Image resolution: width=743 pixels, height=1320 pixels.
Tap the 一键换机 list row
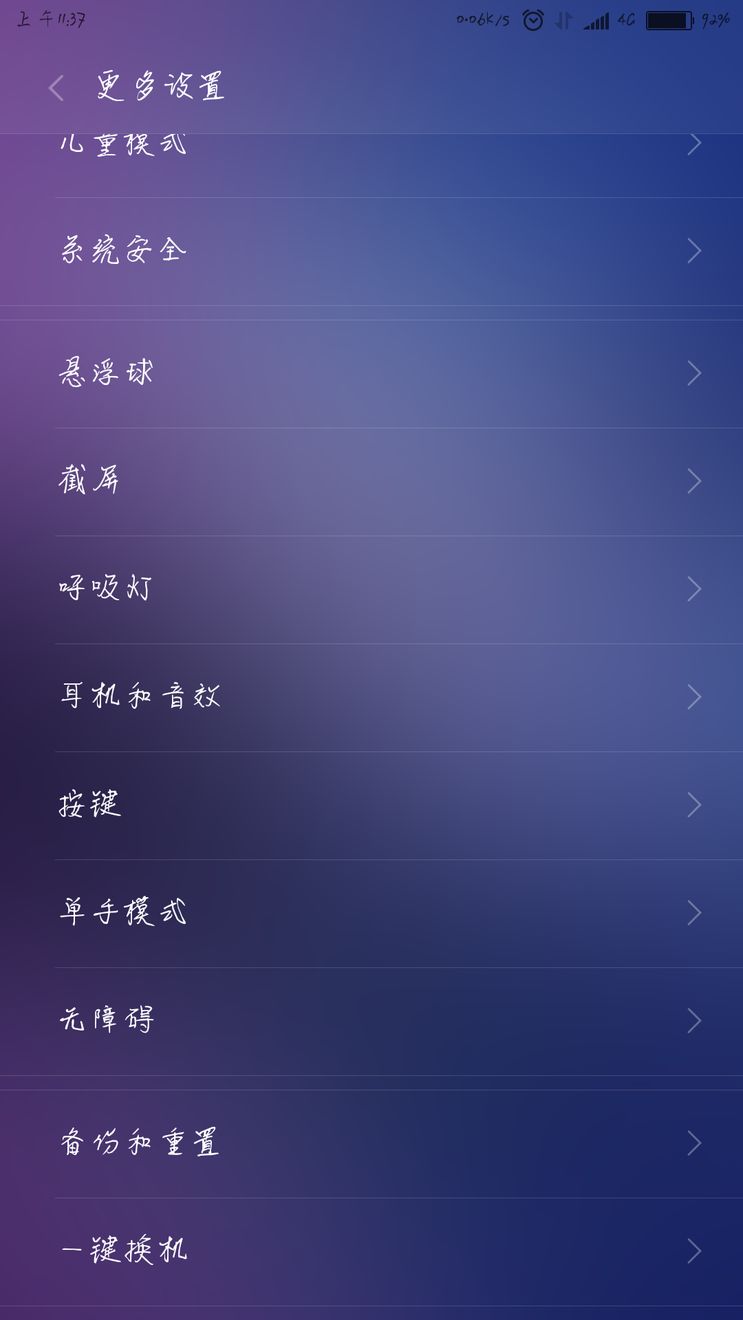[371, 1250]
